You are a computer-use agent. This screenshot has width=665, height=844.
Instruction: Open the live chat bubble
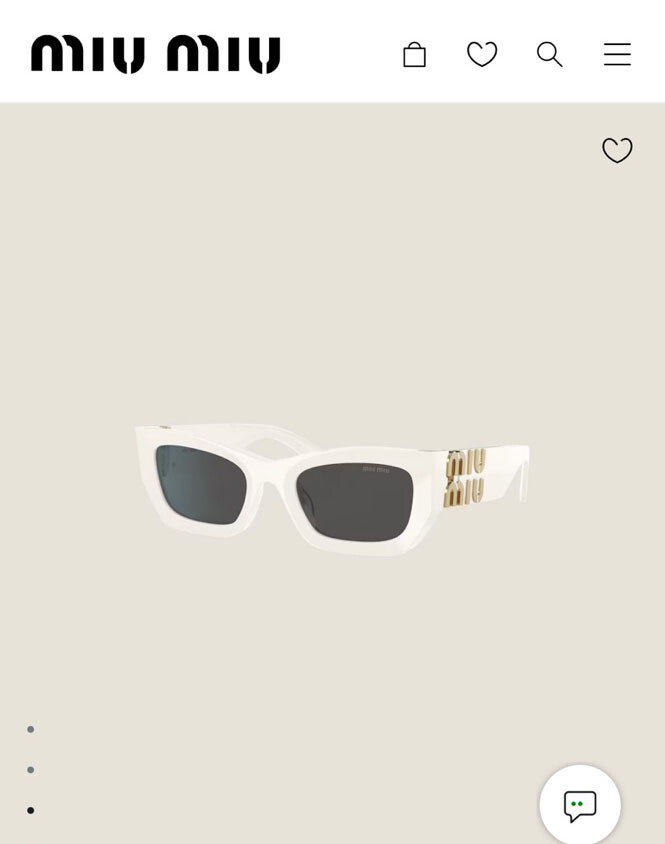click(580, 805)
